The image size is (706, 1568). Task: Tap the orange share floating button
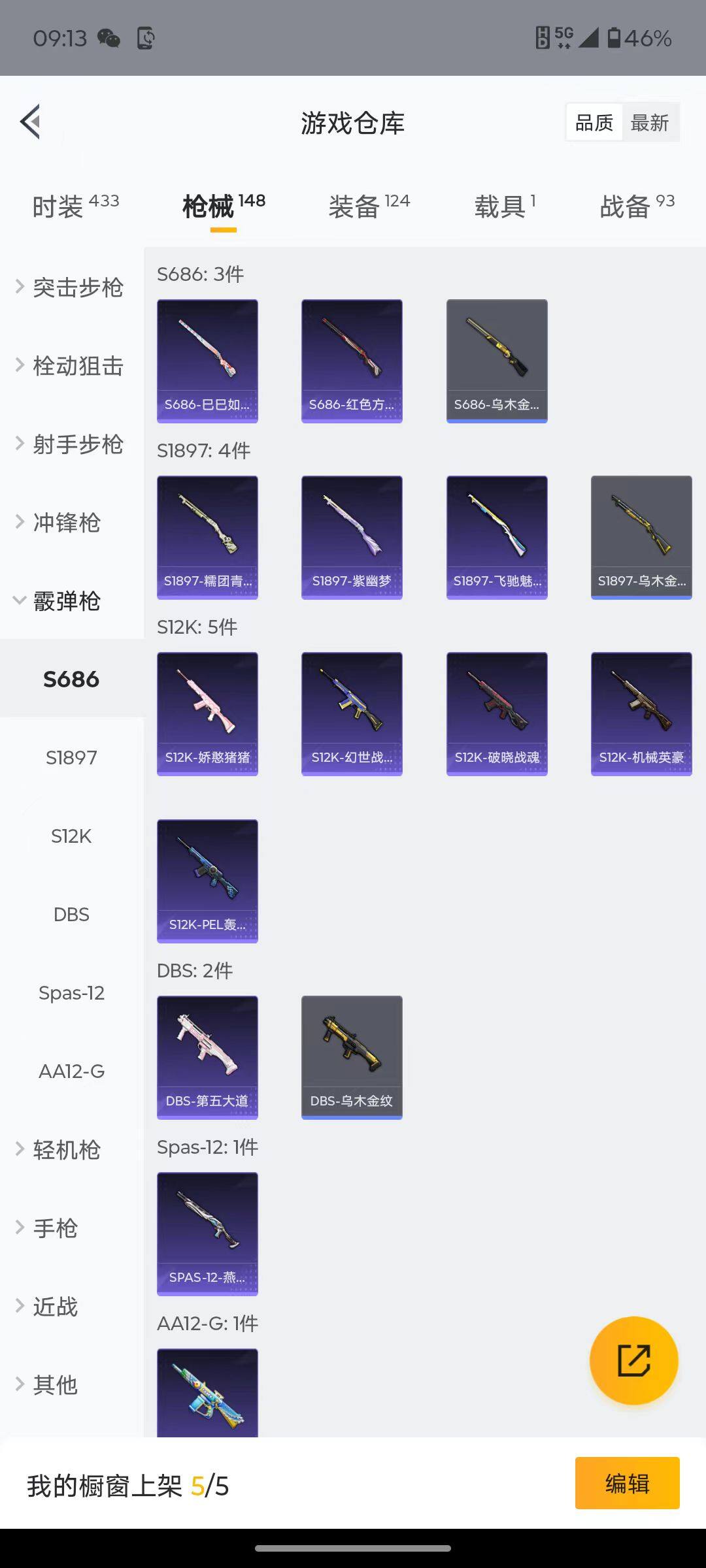[633, 1361]
